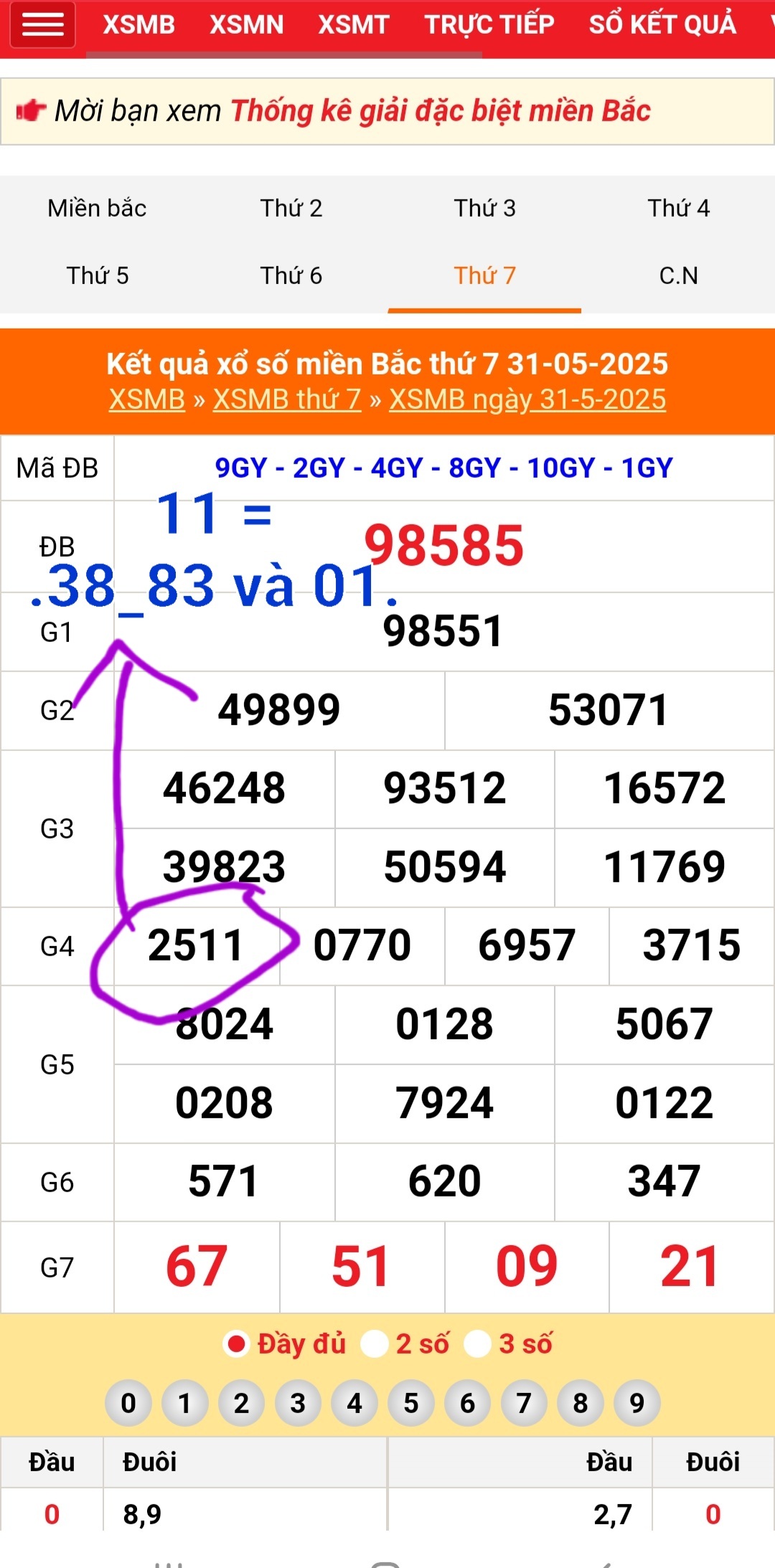This screenshot has height=1568, width=775.
Task: Switch to the XSMT tab
Action: [353, 24]
